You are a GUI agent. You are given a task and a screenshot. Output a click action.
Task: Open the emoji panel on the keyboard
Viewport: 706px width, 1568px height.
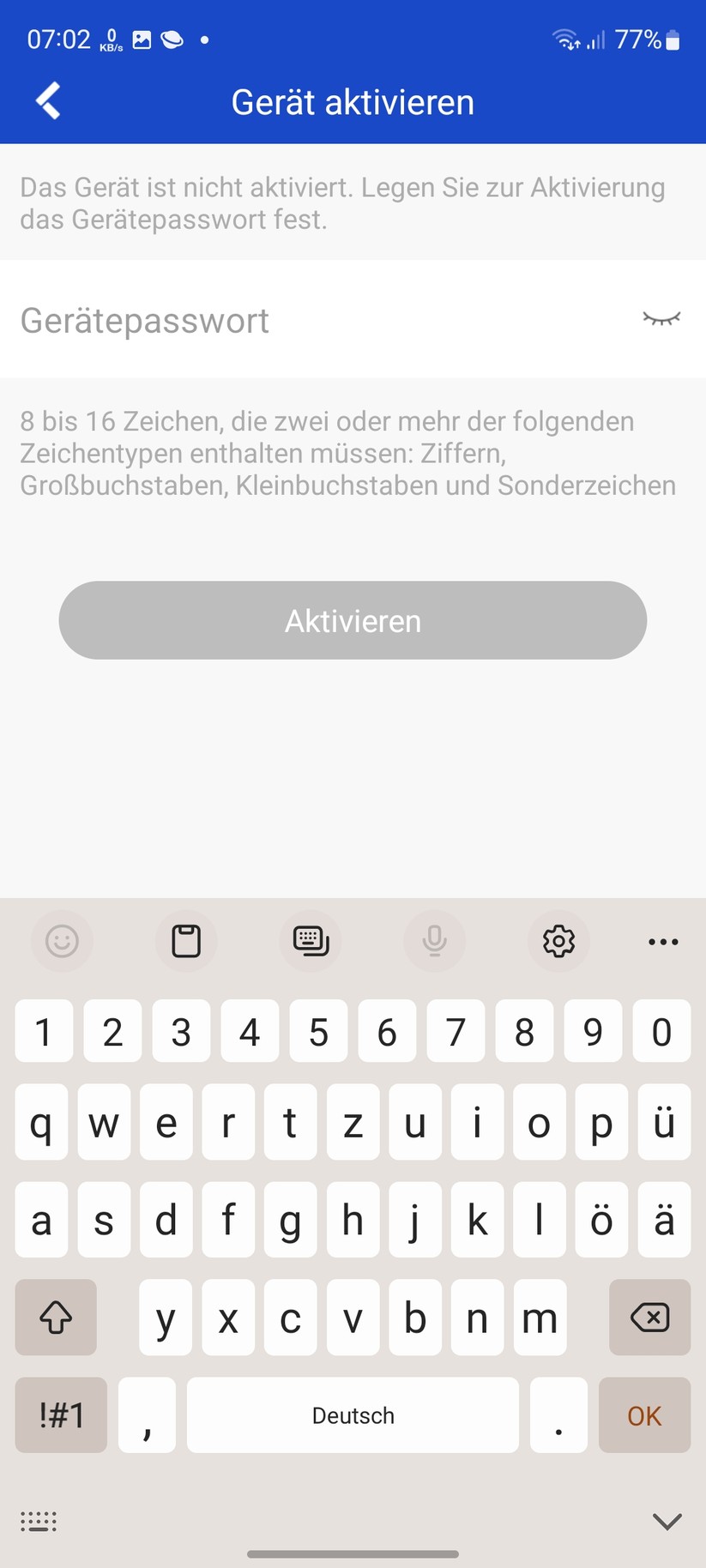pyautogui.click(x=61, y=941)
